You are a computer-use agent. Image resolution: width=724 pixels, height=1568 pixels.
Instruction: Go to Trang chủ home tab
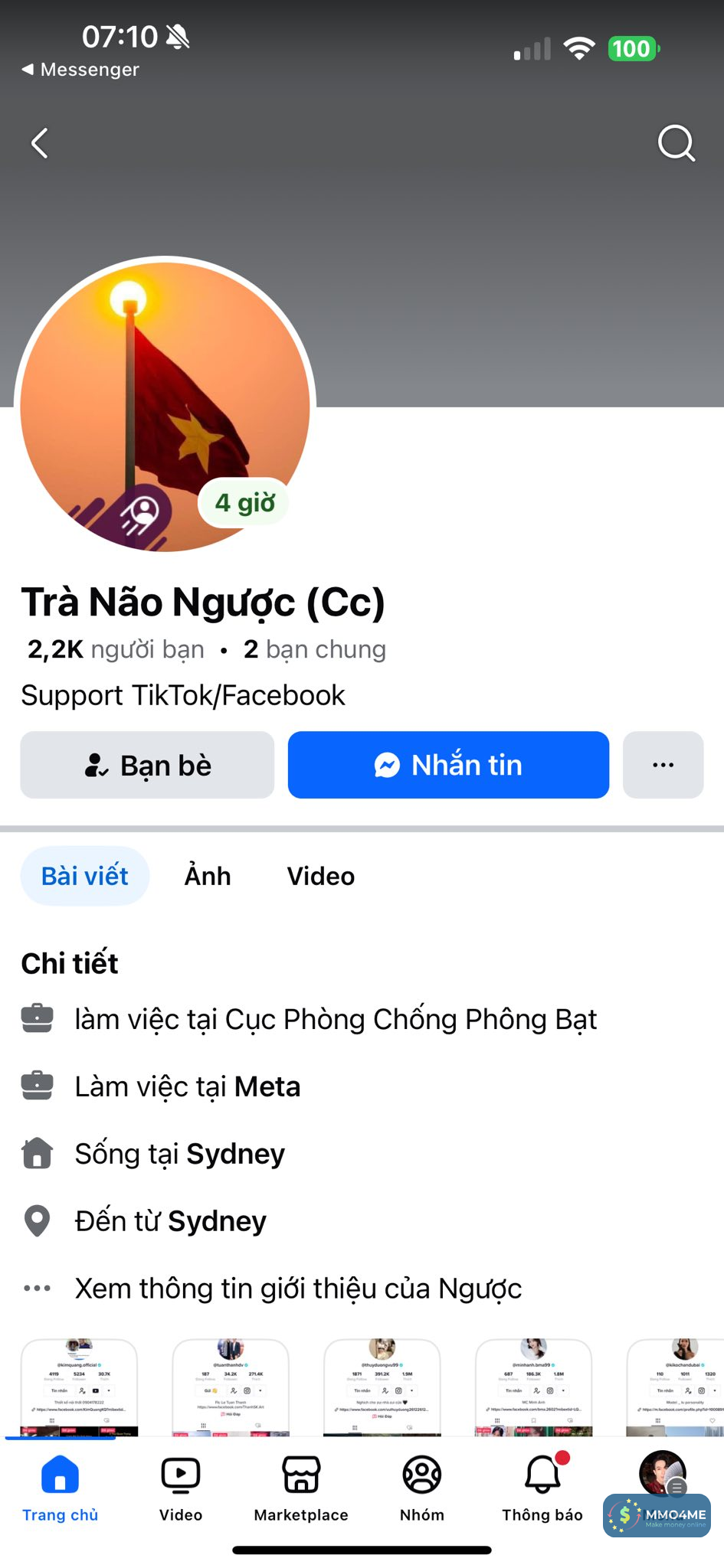coord(61,1489)
